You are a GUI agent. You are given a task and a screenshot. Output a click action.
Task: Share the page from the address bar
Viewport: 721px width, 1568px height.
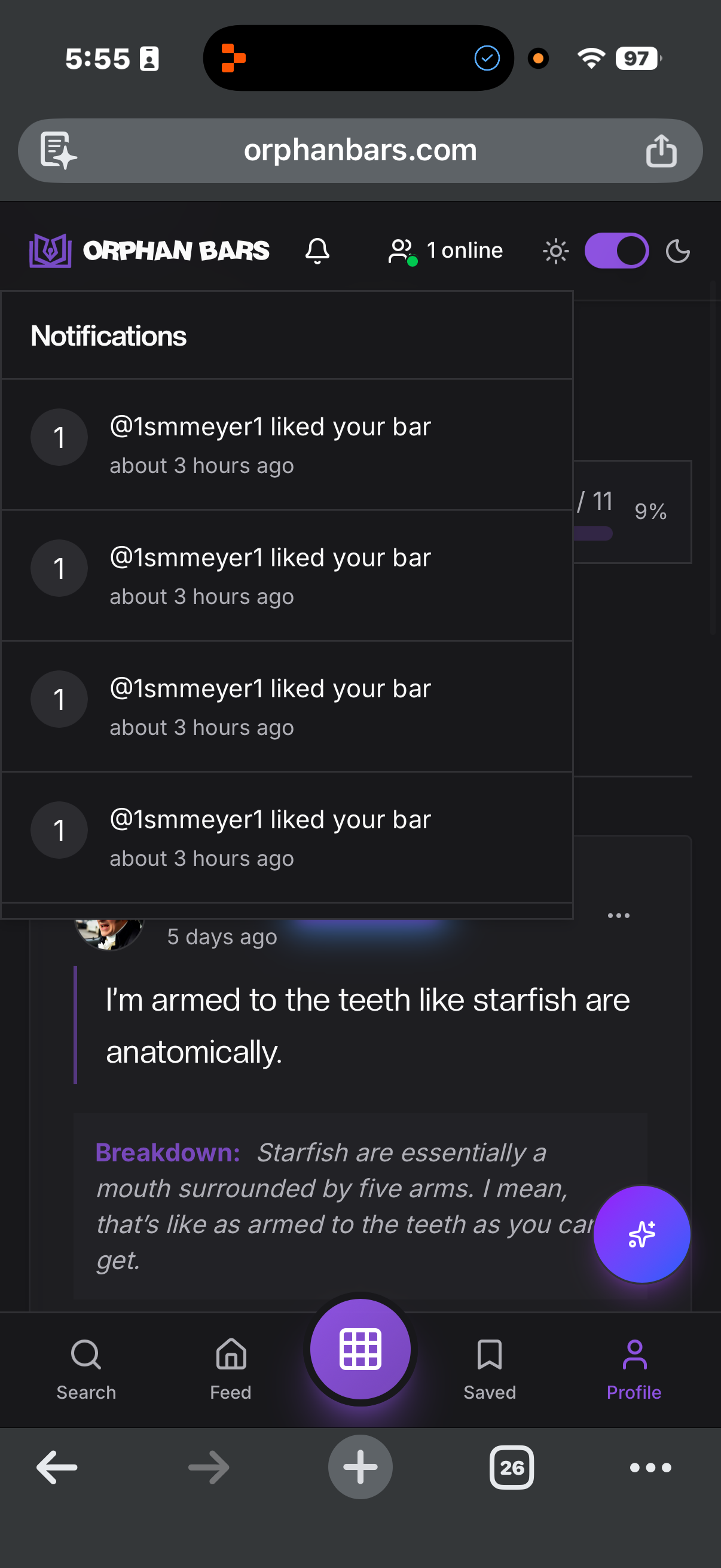pos(661,150)
